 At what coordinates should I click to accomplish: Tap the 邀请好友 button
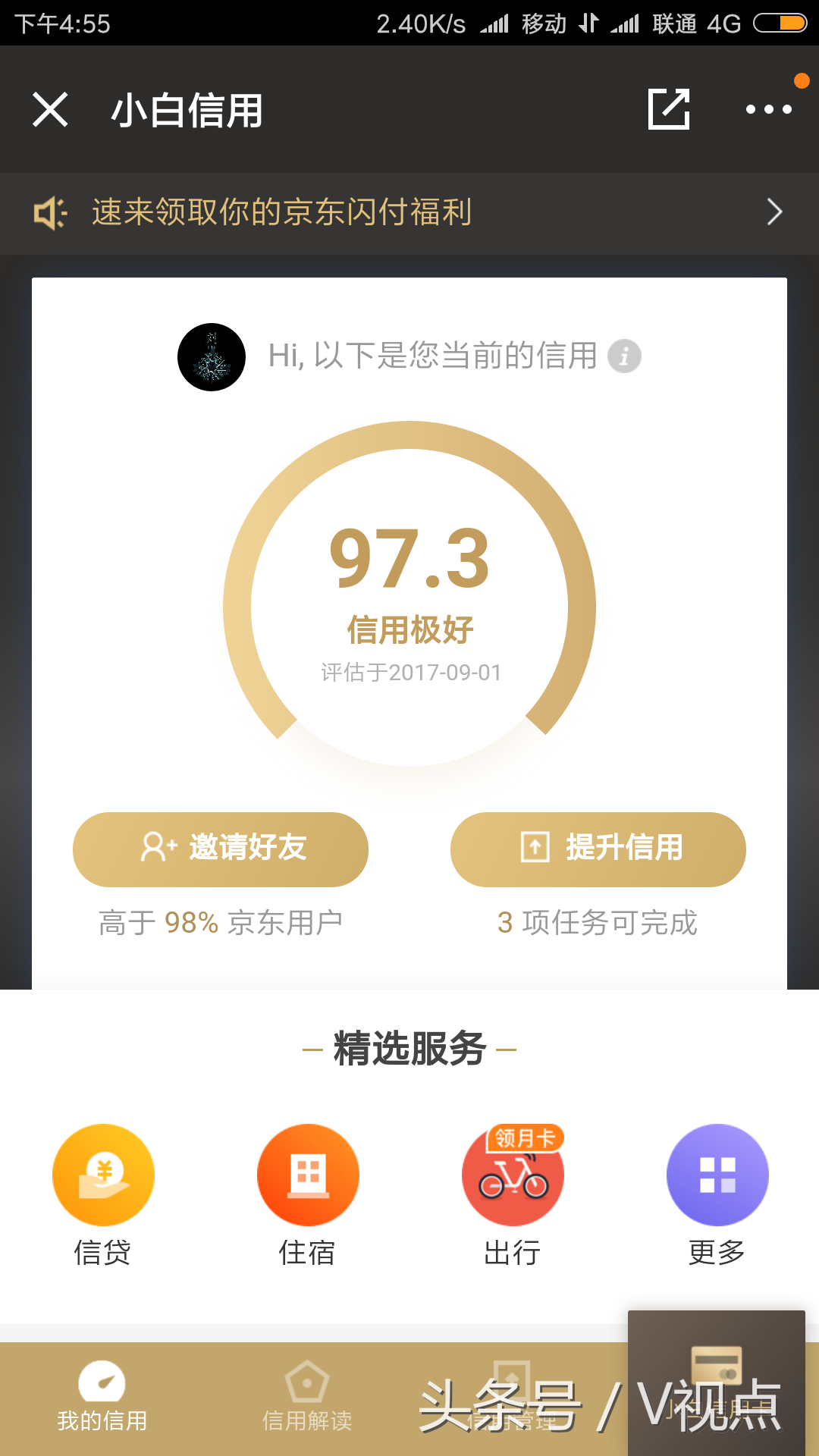coord(221,849)
